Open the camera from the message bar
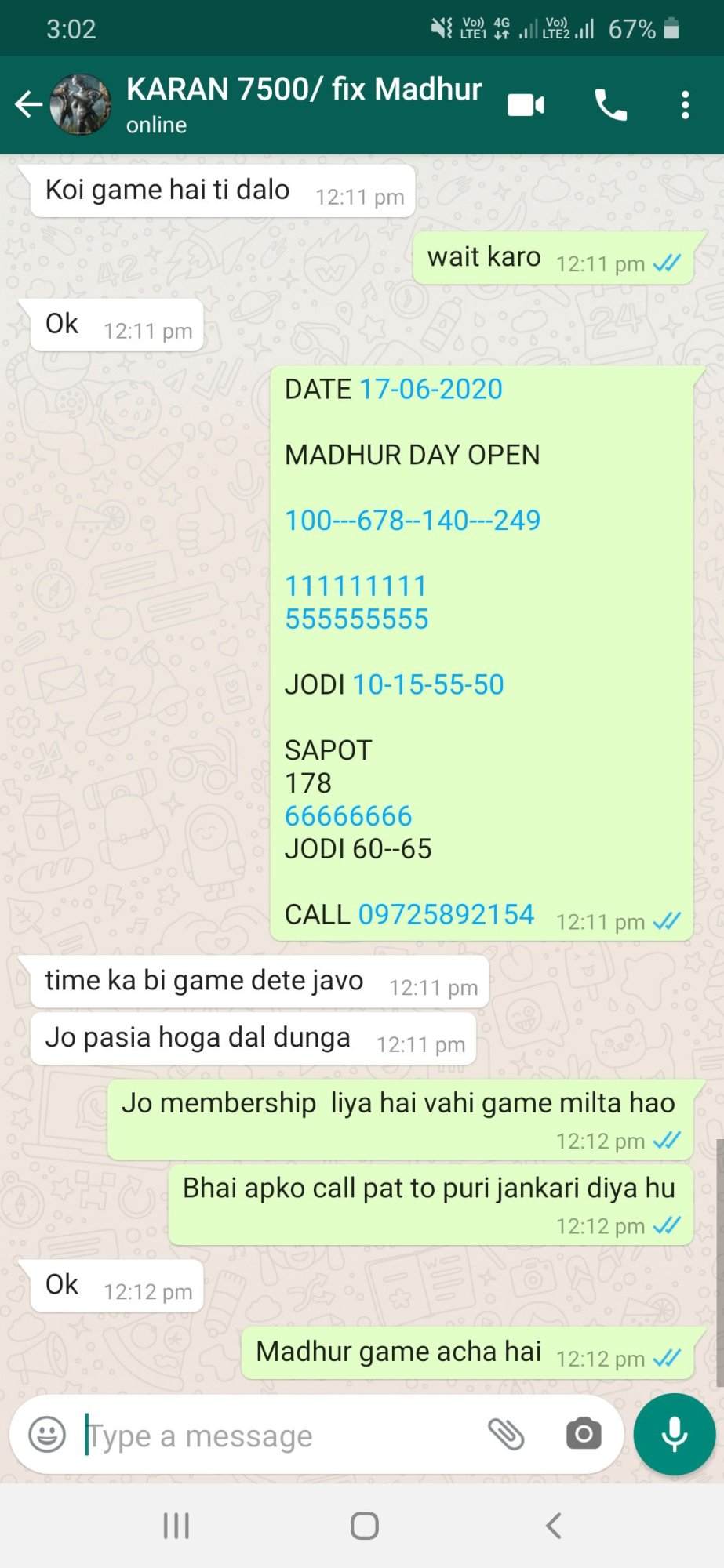724x1568 pixels. (x=584, y=1435)
